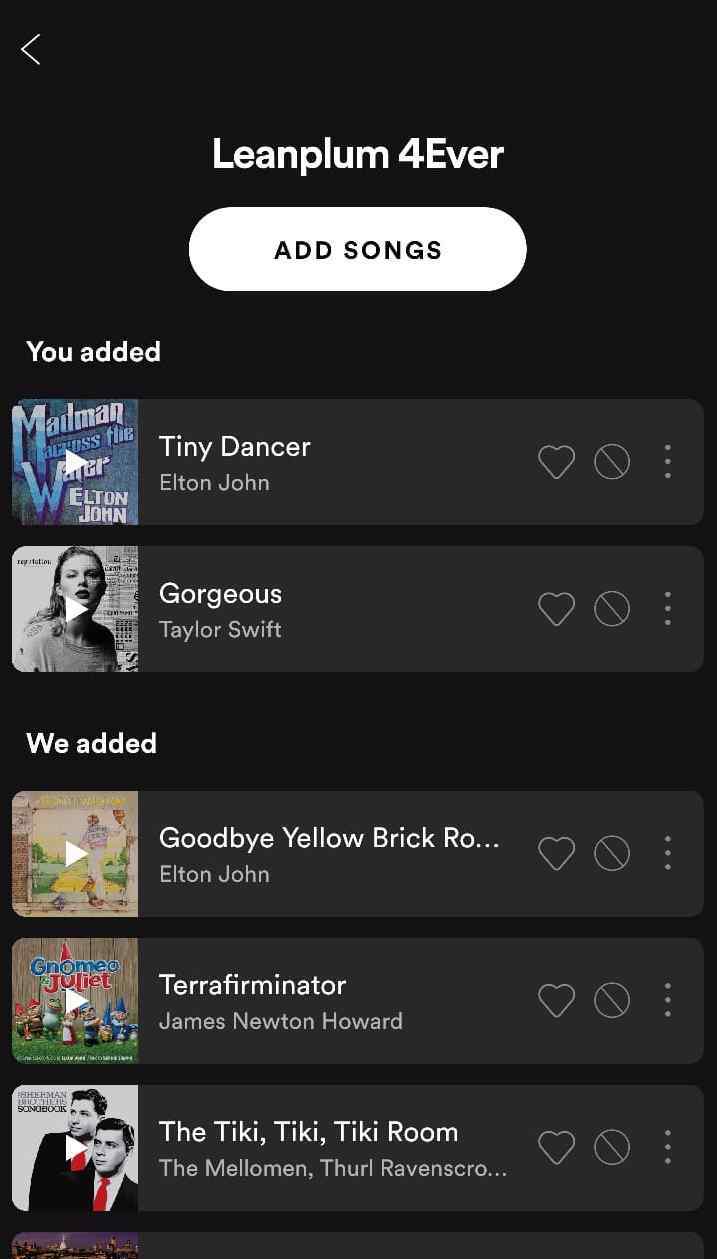
Task: Play The Tiki, Tiki, Tiki Room
Action: pyautogui.click(x=75, y=1148)
